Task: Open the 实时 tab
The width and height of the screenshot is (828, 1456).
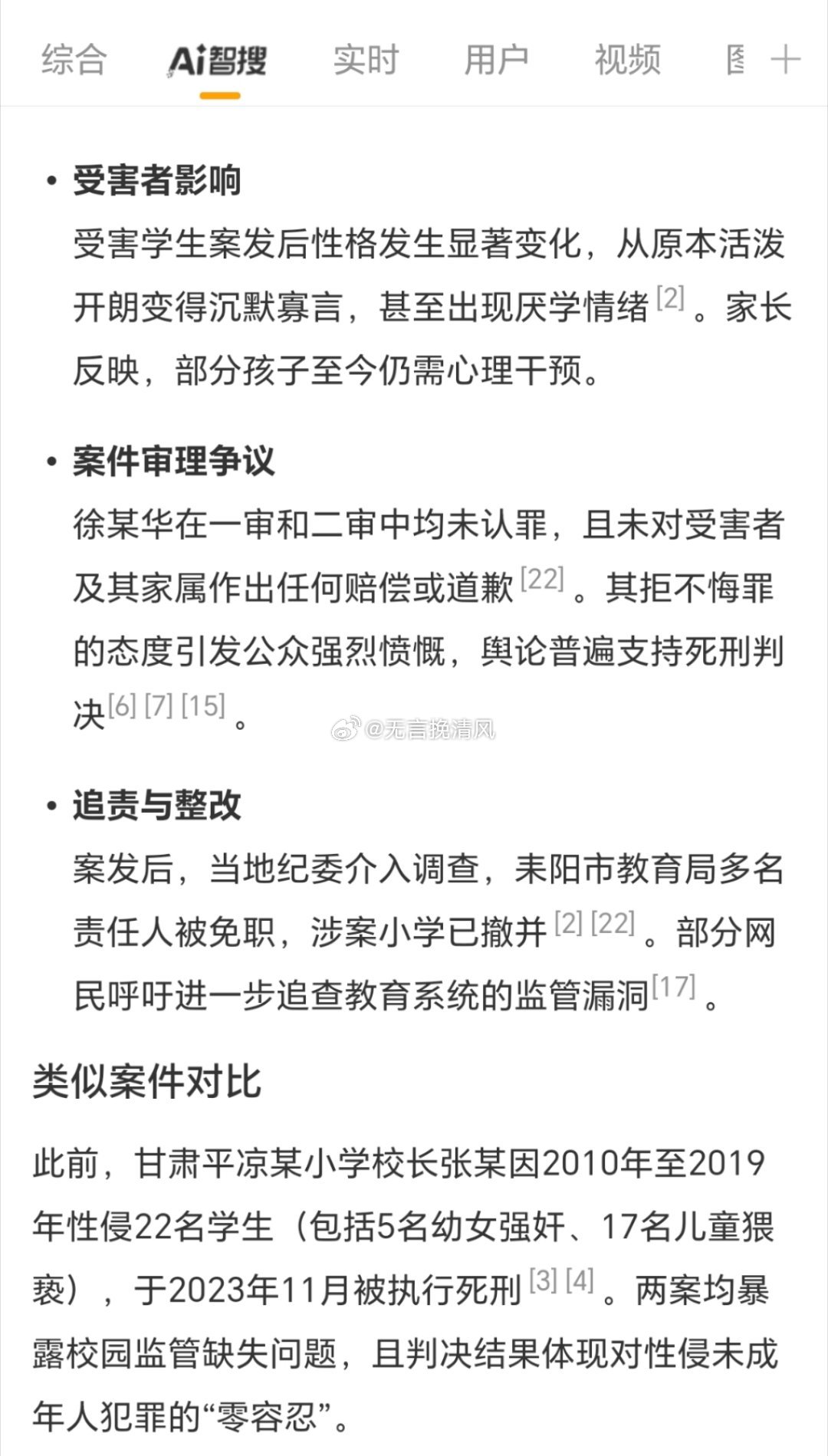Action: tap(366, 60)
